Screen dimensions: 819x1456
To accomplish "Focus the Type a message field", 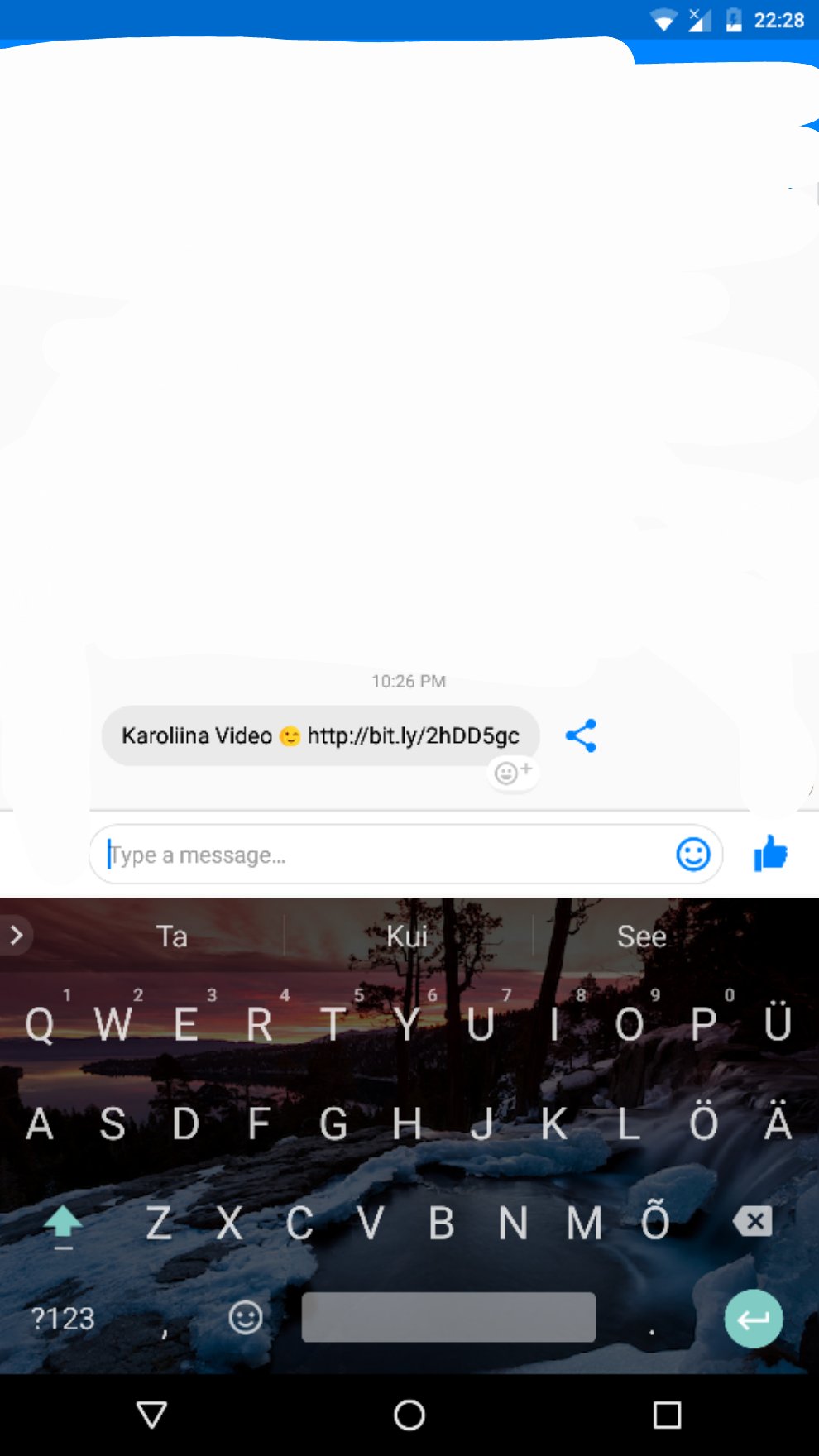I will click(389, 855).
